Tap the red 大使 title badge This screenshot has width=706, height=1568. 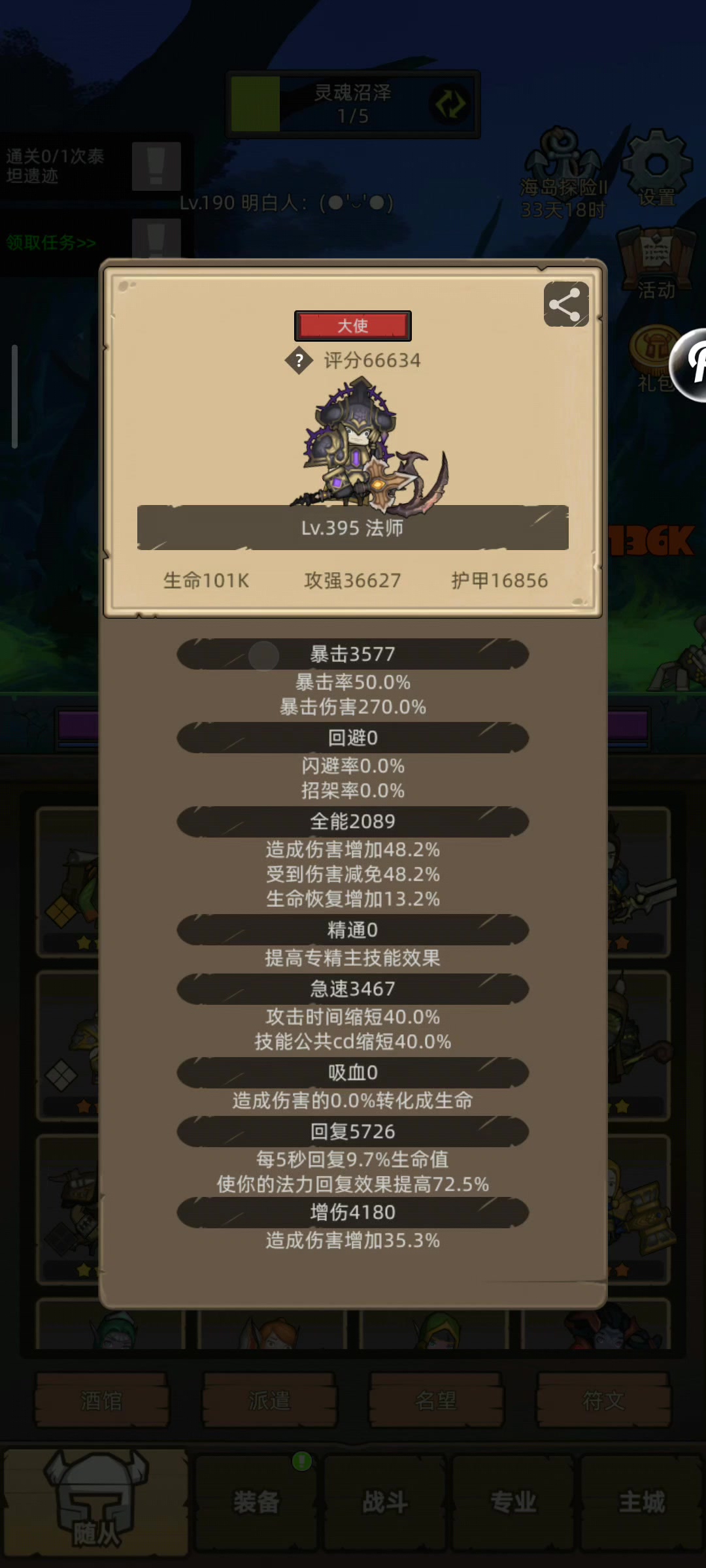point(352,326)
